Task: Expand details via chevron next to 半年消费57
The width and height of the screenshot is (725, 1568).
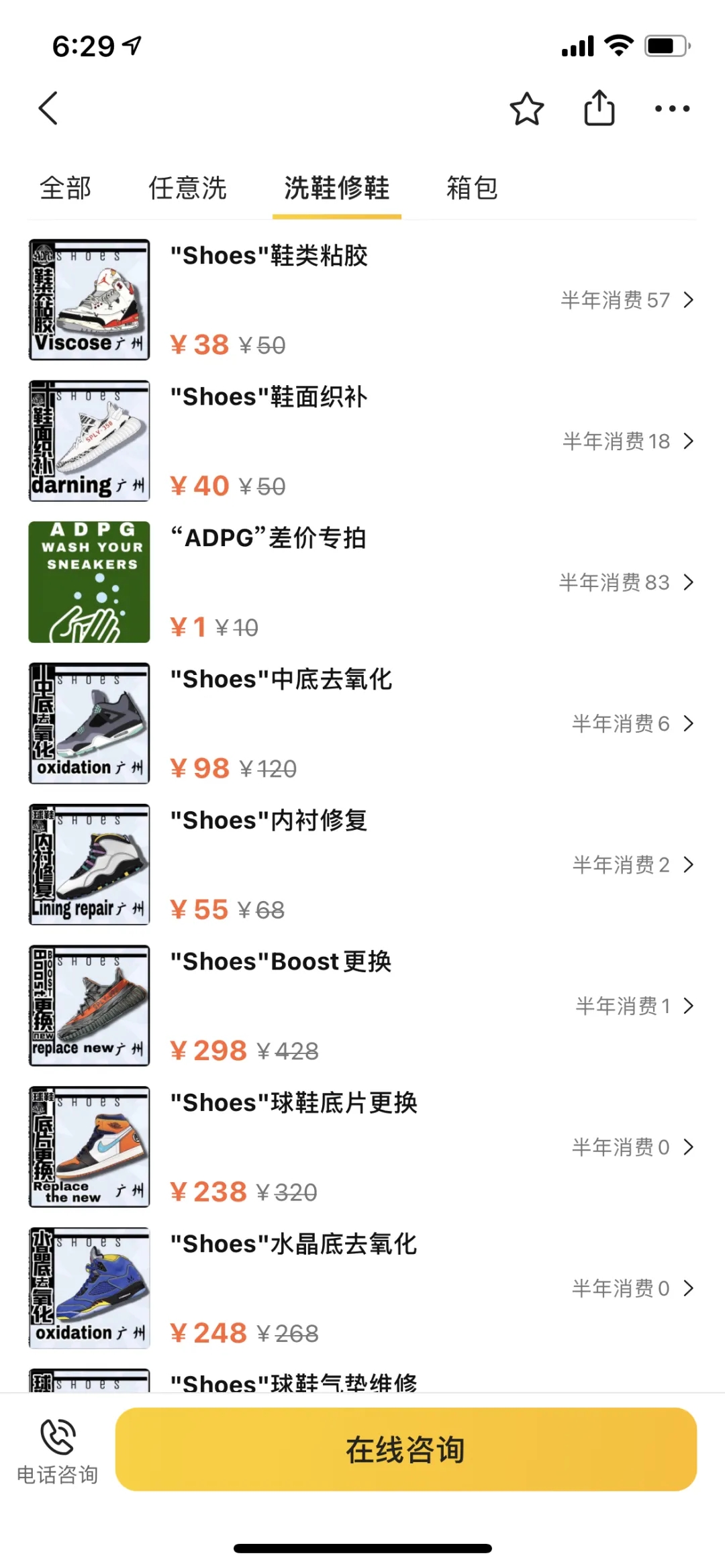Action: (x=688, y=300)
